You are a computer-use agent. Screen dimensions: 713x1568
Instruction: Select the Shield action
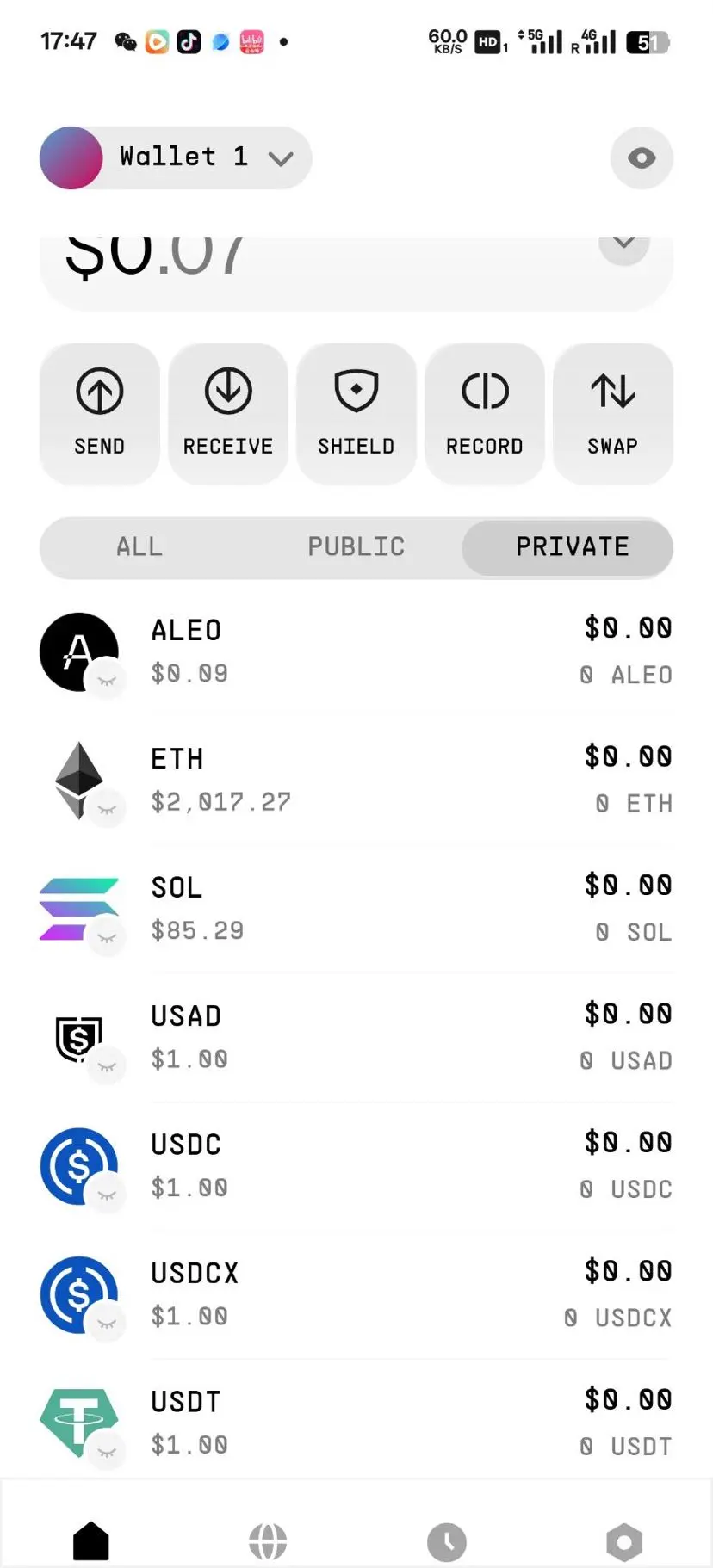[x=356, y=414]
